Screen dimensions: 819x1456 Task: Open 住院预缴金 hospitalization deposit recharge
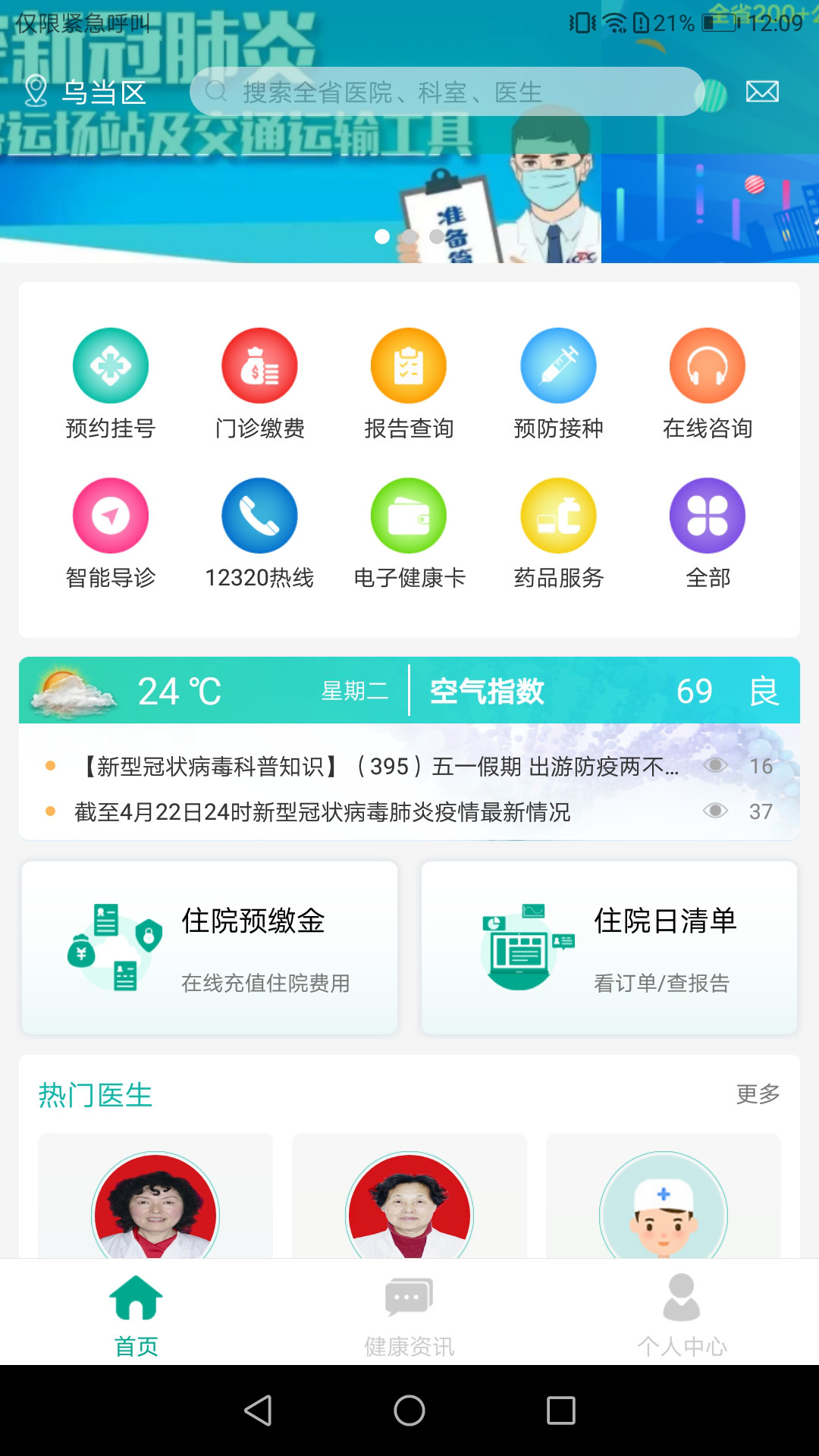[210, 948]
